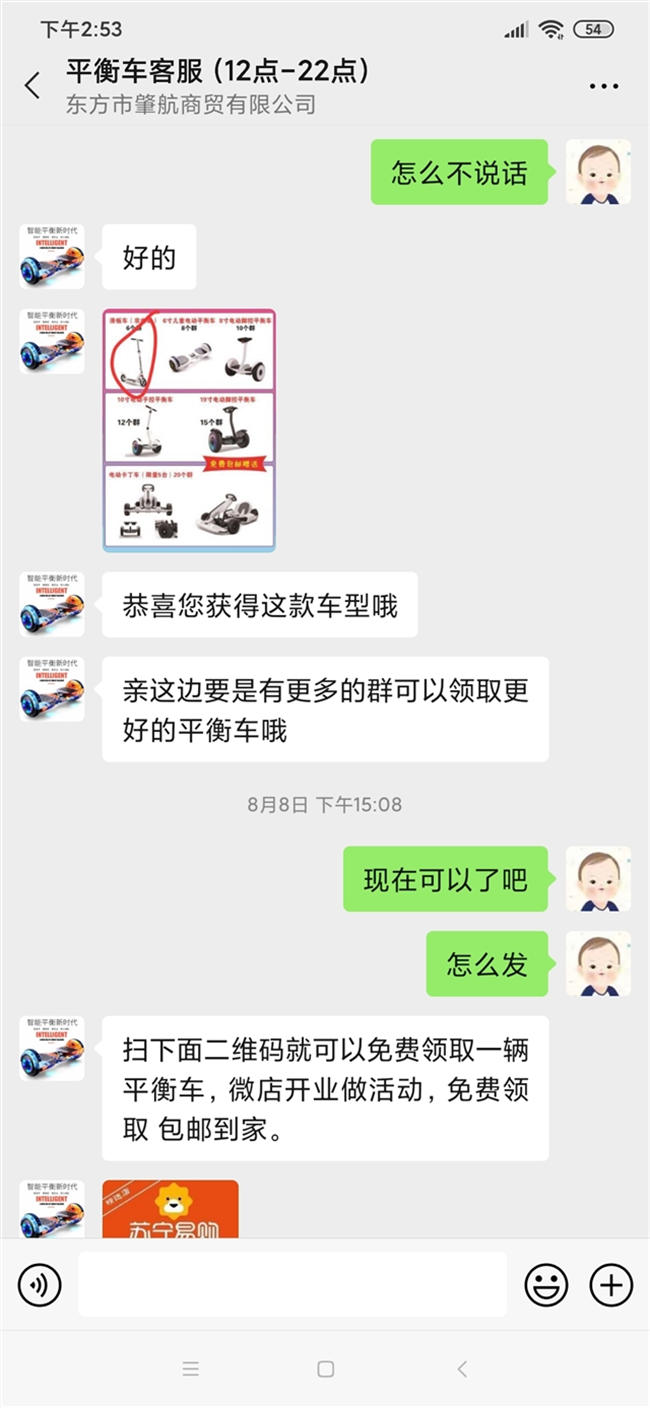Open the sender's avatar beside 好的
The width and height of the screenshot is (650, 1408).
(52, 257)
